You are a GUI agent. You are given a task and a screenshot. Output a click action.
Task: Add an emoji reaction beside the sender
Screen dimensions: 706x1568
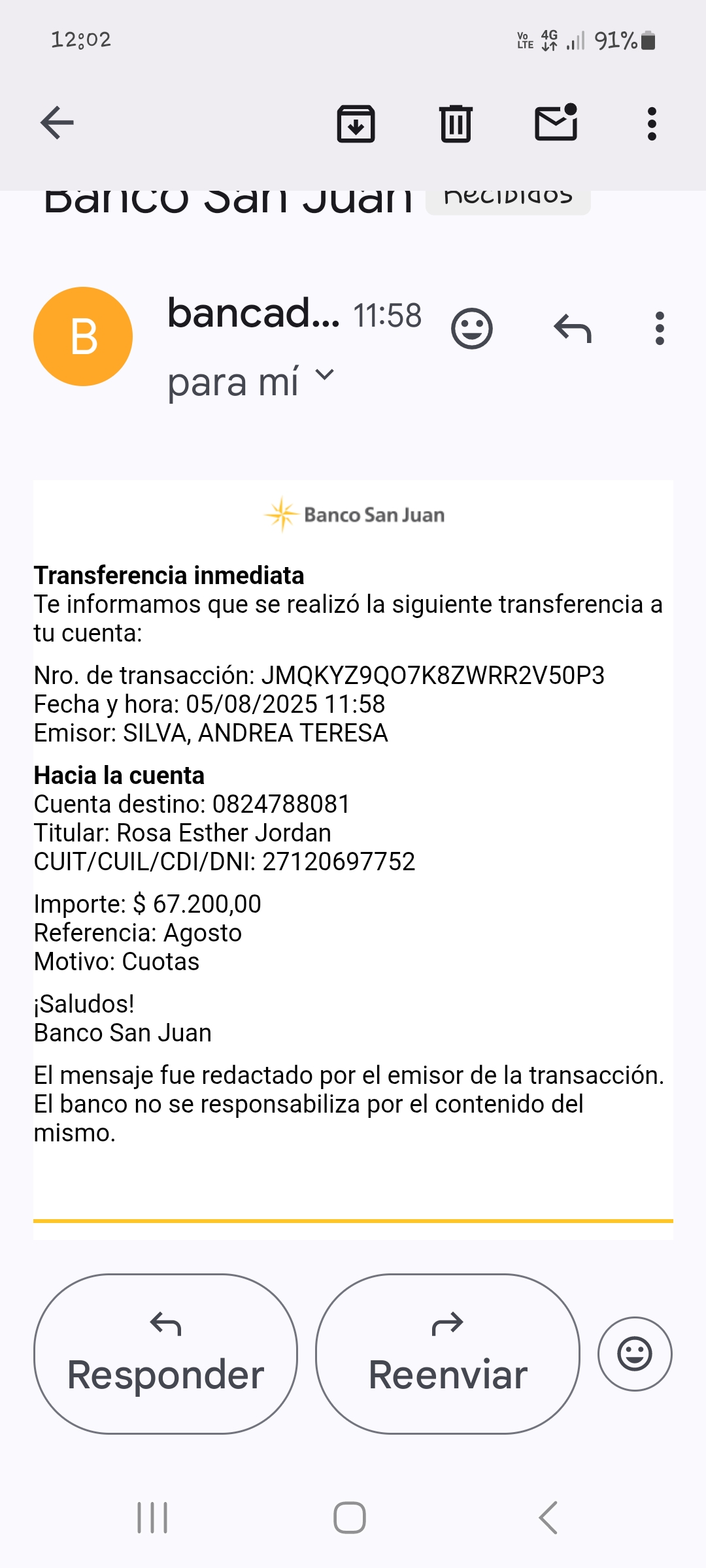click(471, 328)
